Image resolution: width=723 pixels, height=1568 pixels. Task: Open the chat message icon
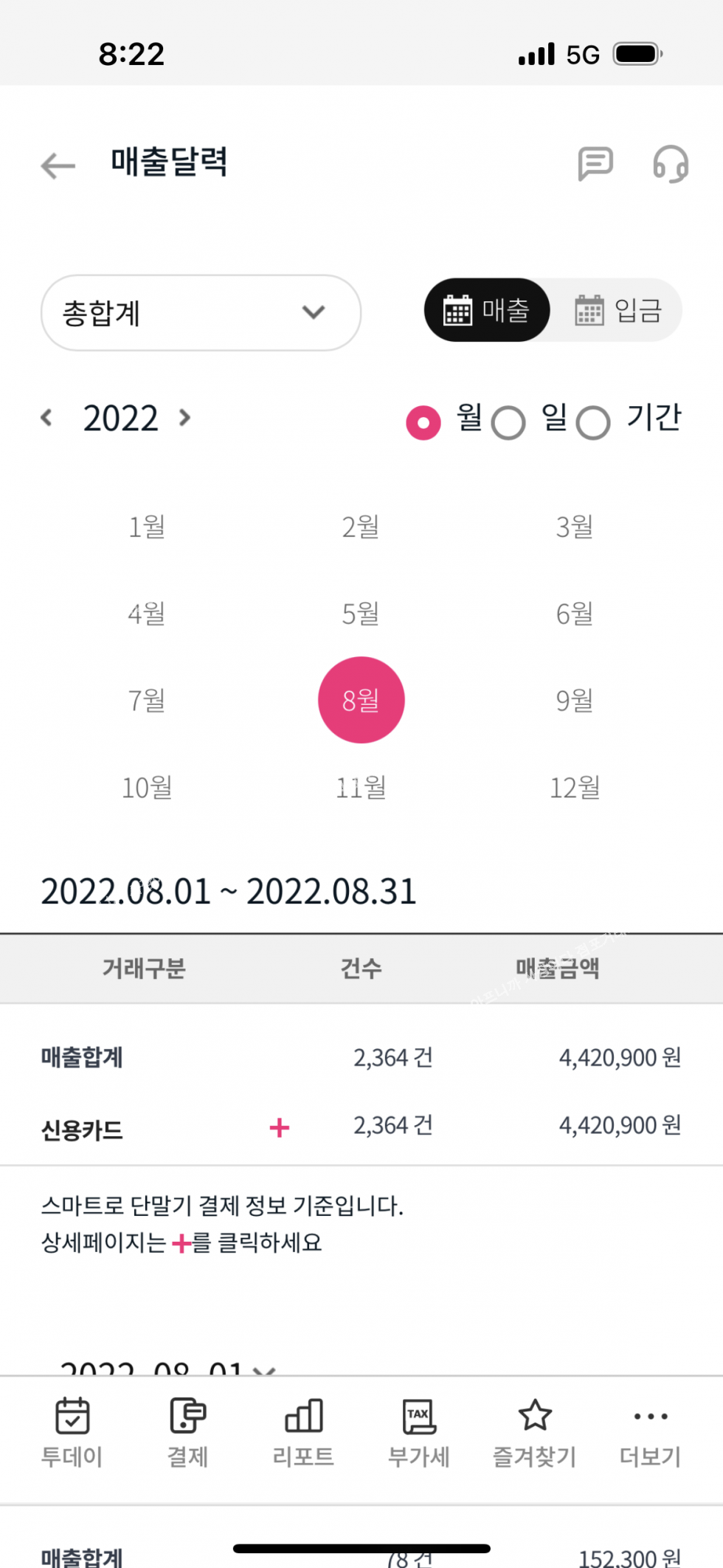point(595,163)
